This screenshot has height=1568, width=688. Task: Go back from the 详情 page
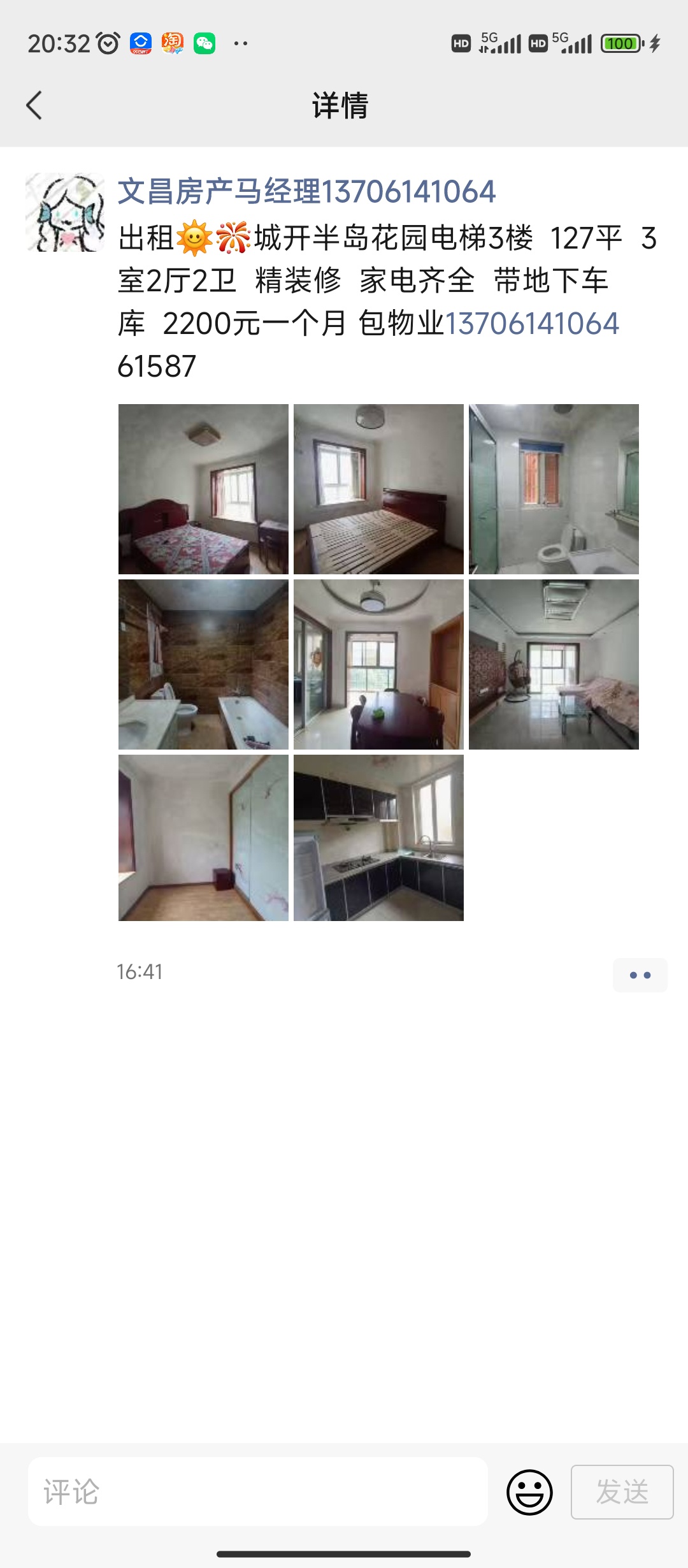point(34,105)
